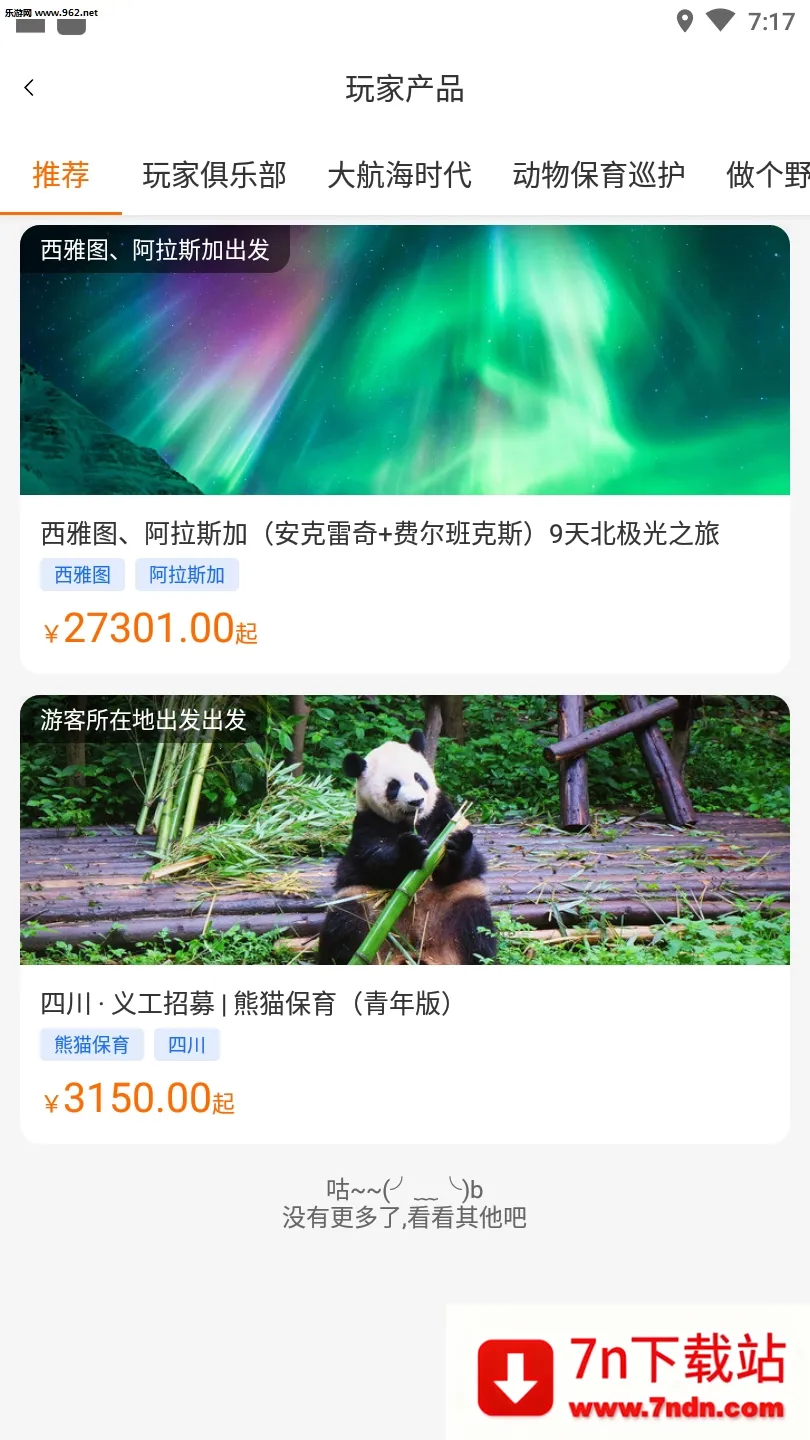The image size is (810, 1440).
Task: Select the 推荐 tab
Action: [x=61, y=175]
